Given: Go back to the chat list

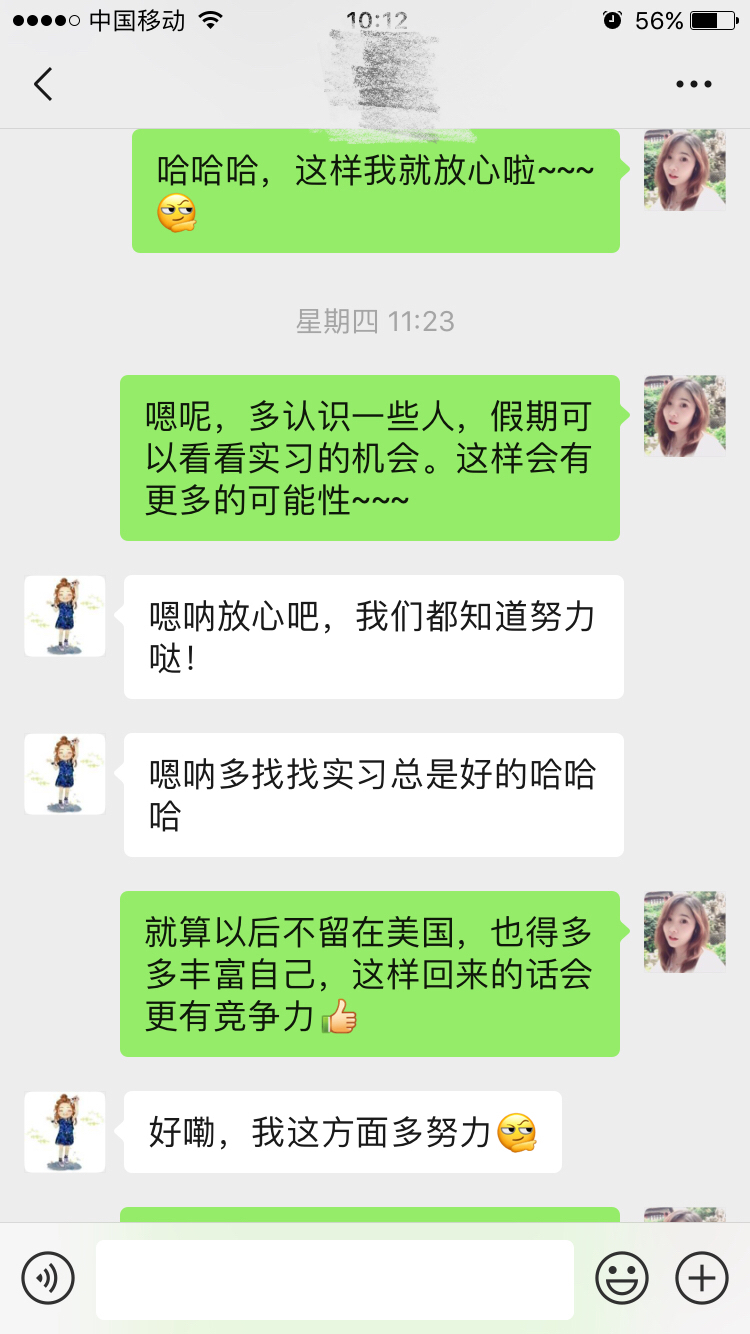Looking at the screenshot, I should (43, 85).
